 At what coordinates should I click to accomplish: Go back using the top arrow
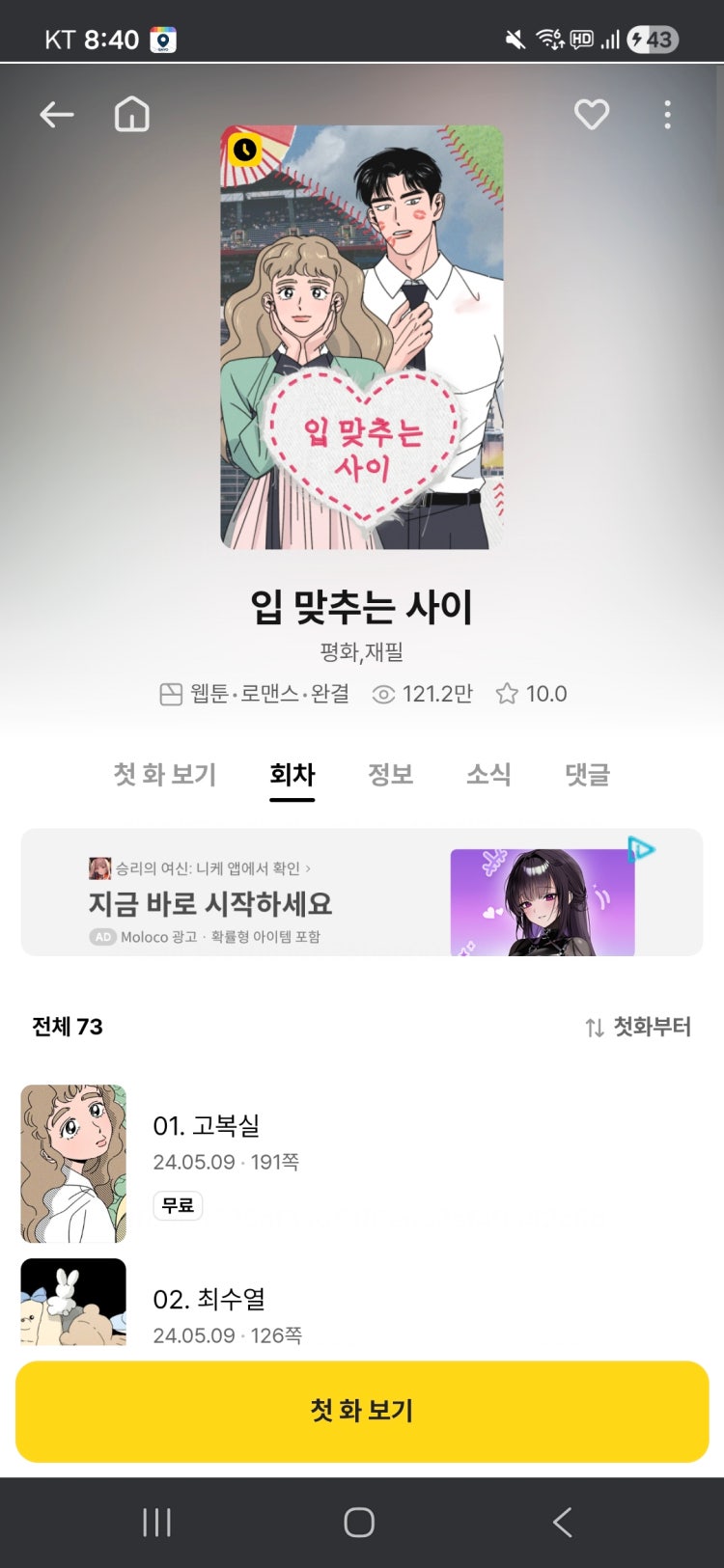click(x=57, y=115)
